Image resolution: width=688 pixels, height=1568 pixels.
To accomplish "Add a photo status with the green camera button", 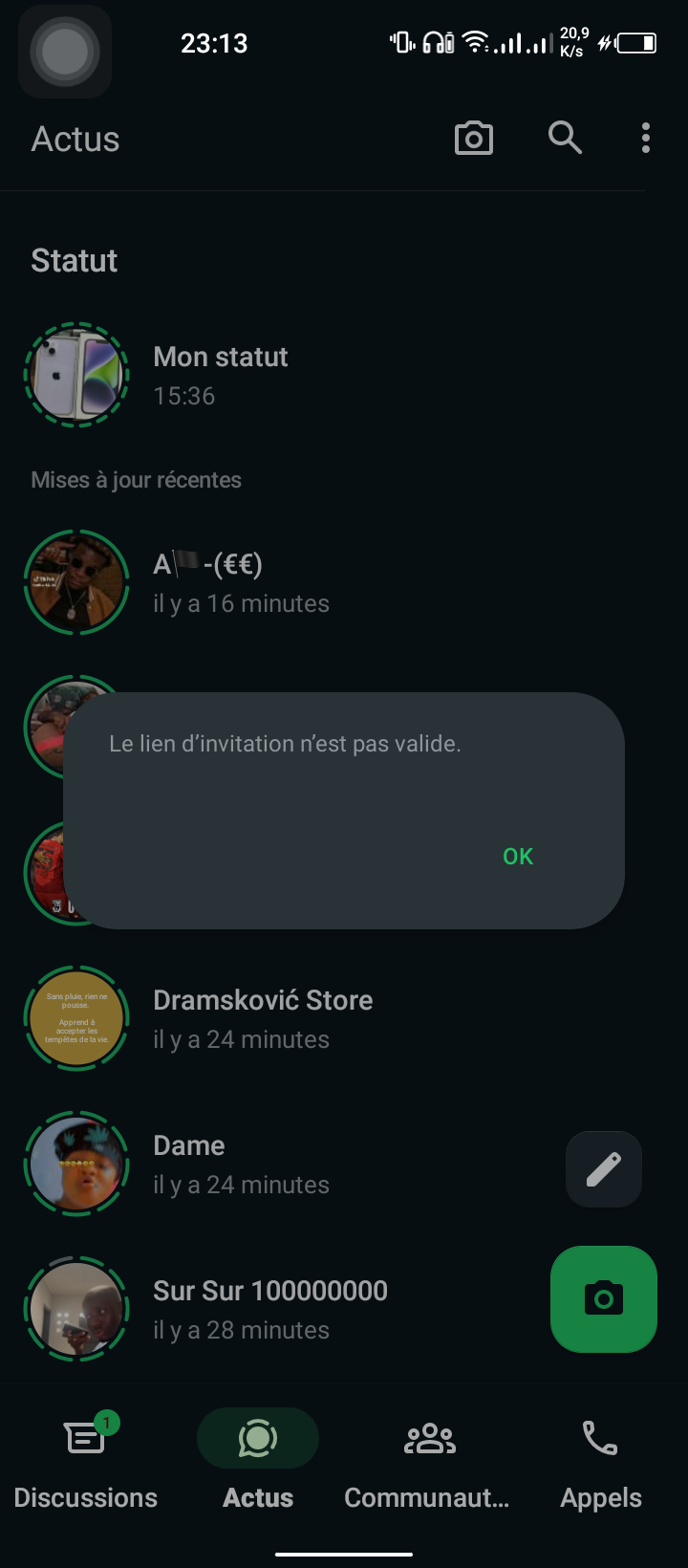I will coord(604,1299).
